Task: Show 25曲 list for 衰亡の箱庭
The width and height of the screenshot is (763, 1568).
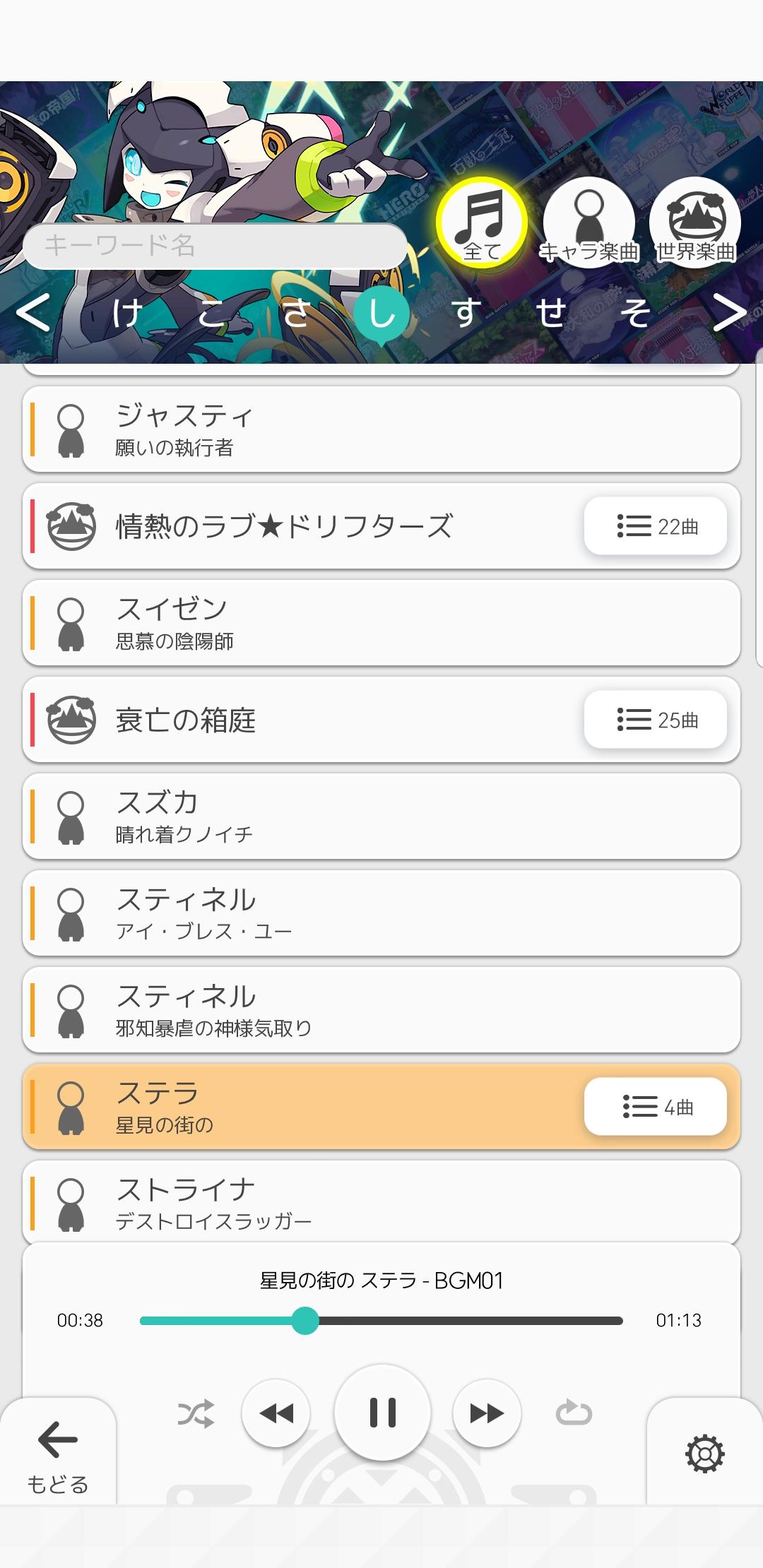Action: point(656,720)
